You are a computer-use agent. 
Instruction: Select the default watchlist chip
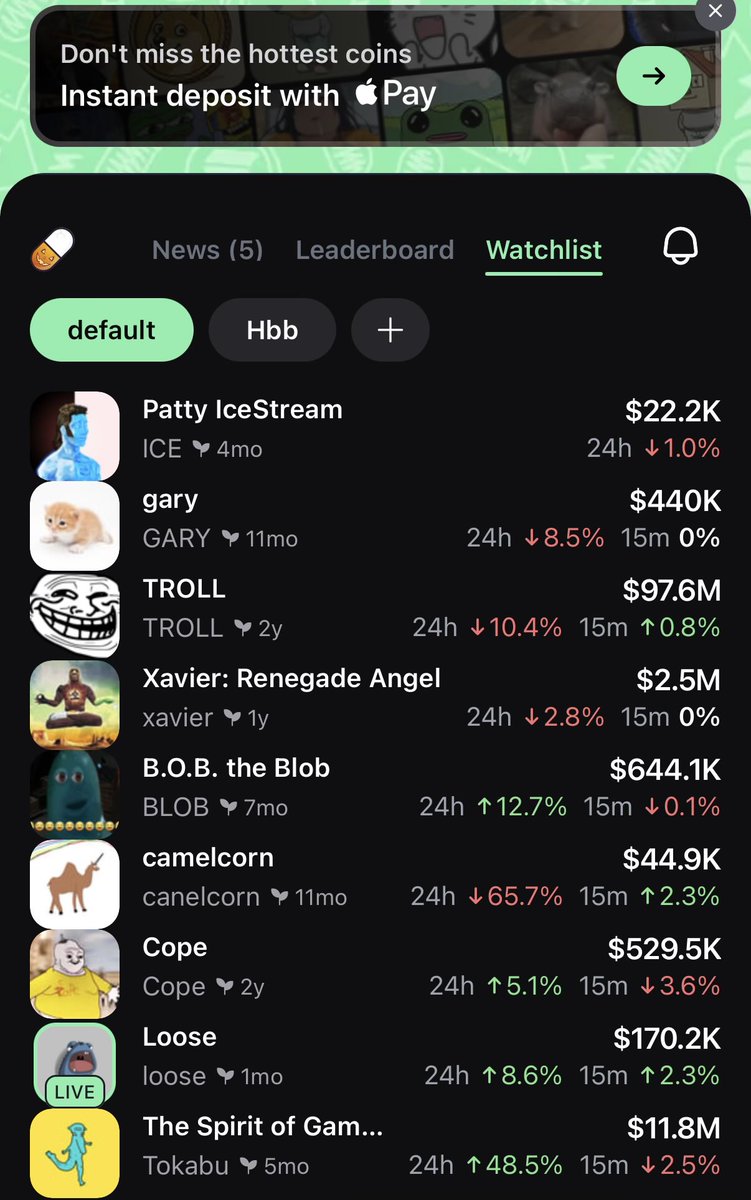click(111, 330)
